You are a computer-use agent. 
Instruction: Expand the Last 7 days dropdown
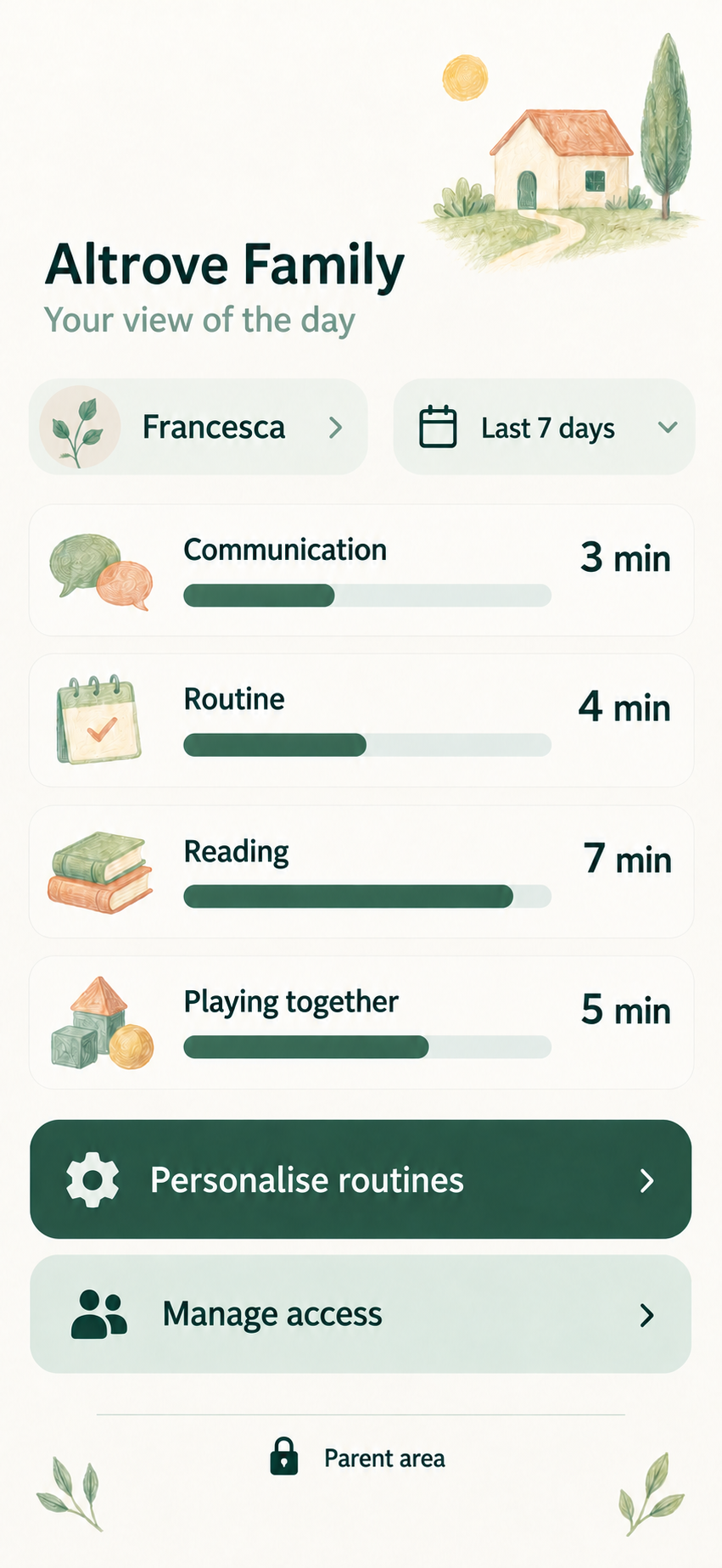[x=544, y=427]
